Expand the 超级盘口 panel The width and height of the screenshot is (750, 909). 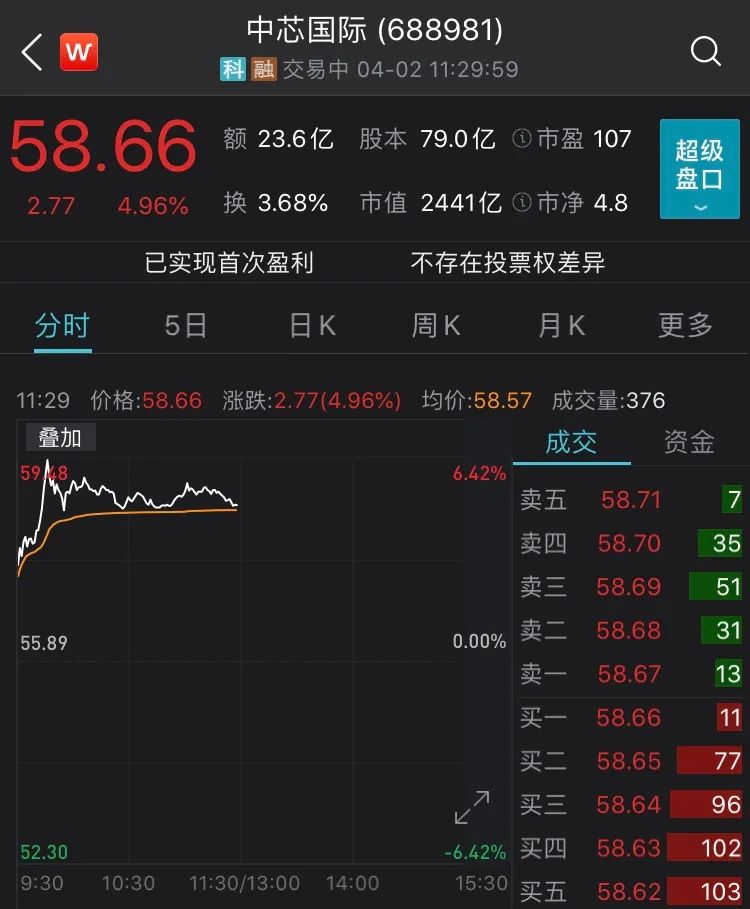[x=700, y=169]
